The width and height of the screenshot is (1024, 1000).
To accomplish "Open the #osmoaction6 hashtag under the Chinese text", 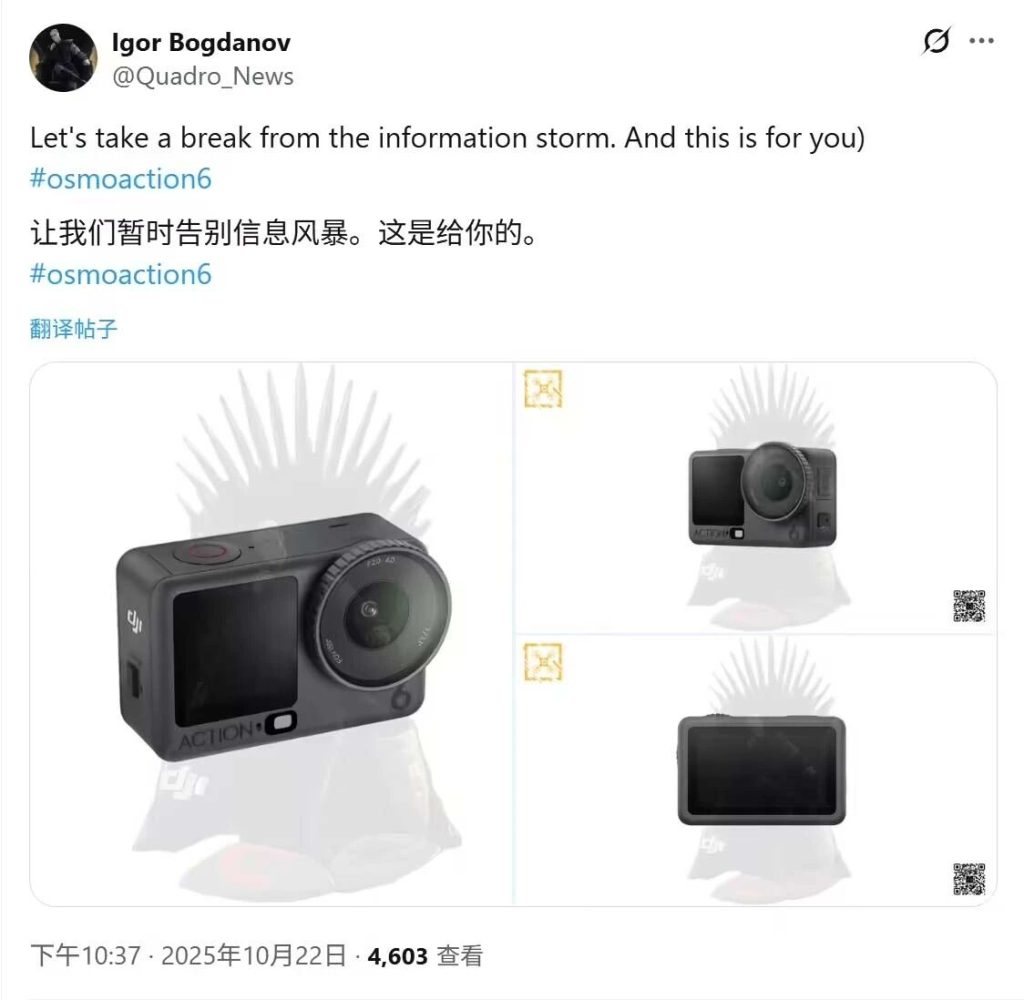I will pos(121,274).
